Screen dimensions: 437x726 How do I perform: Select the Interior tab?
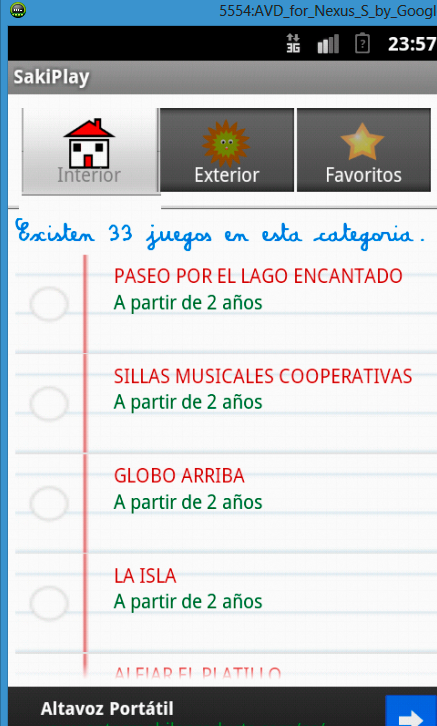(x=91, y=151)
